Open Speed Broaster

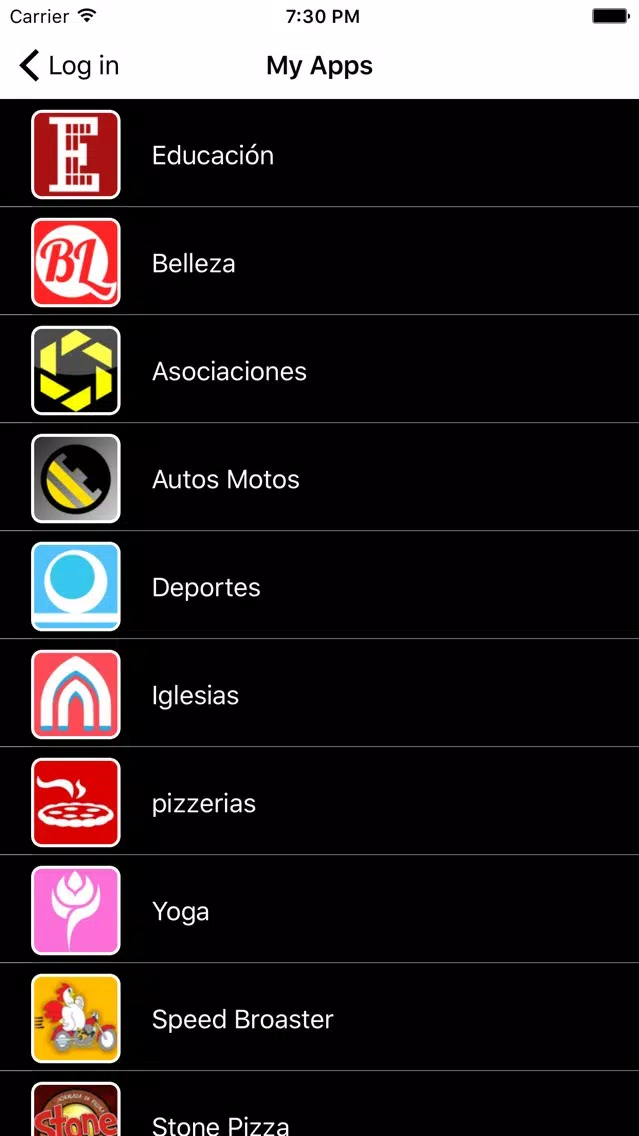pyautogui.click(x=320, y=1016)
